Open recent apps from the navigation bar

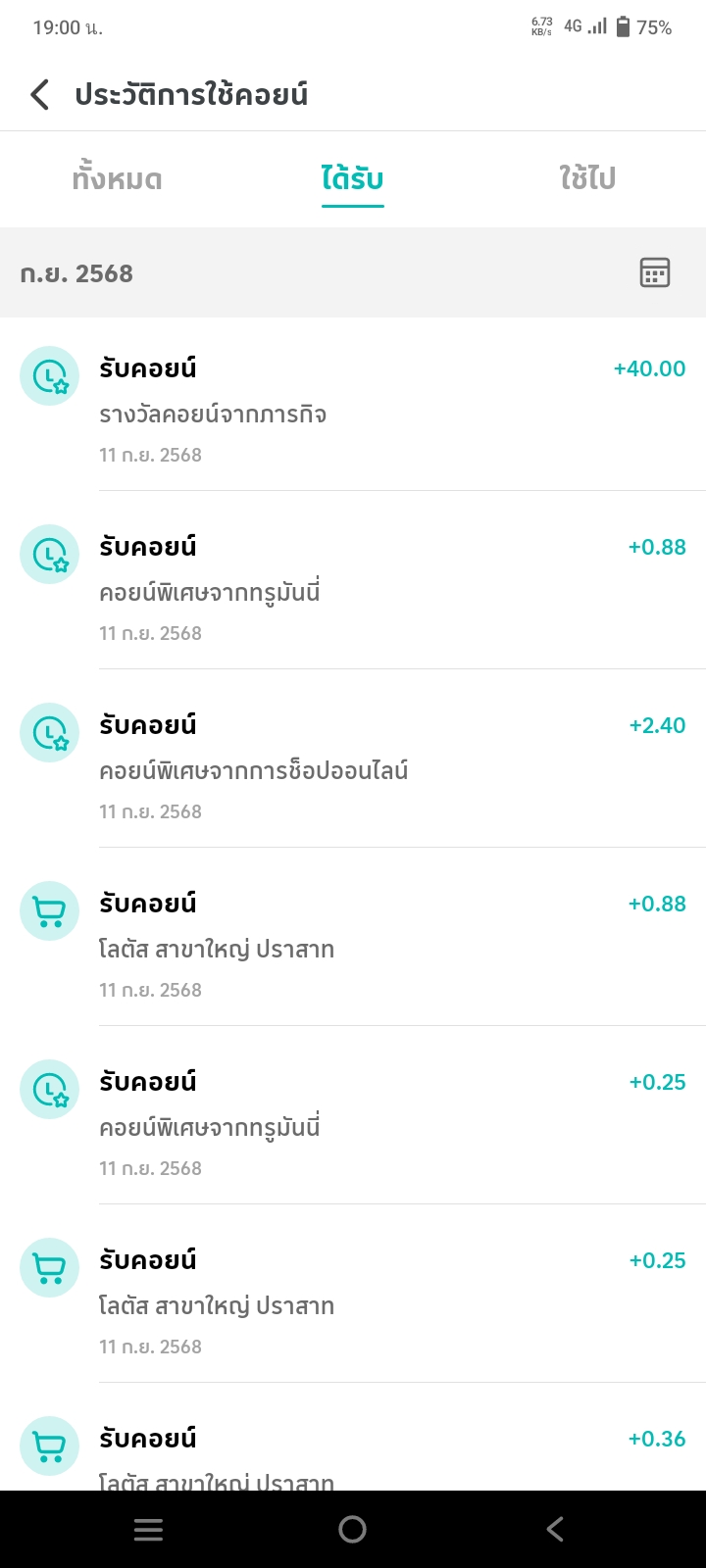pyautogui.click(x=148, y=1529)
